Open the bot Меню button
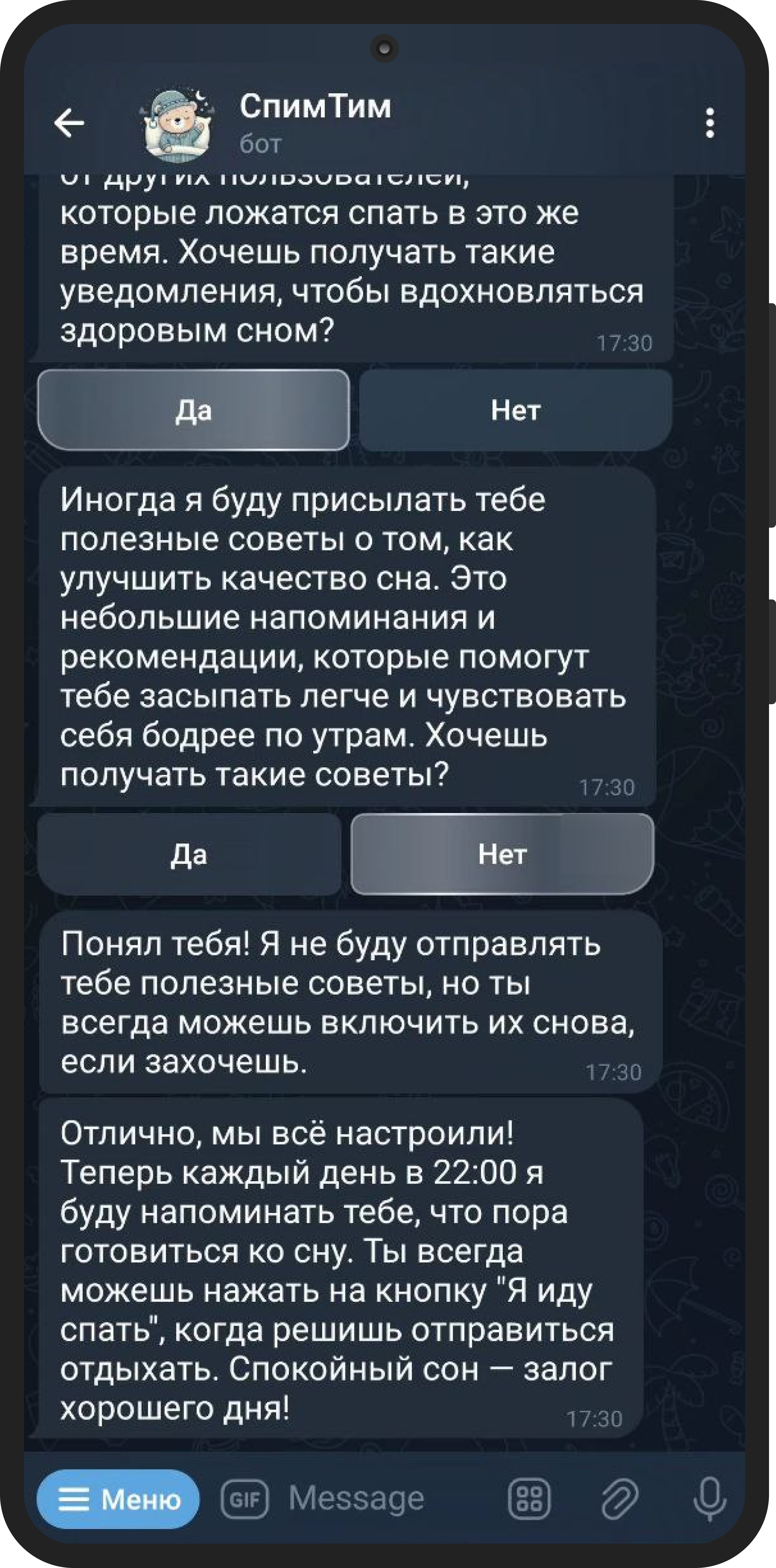This screenshot has width=776, height=1568. (118, 1499)
